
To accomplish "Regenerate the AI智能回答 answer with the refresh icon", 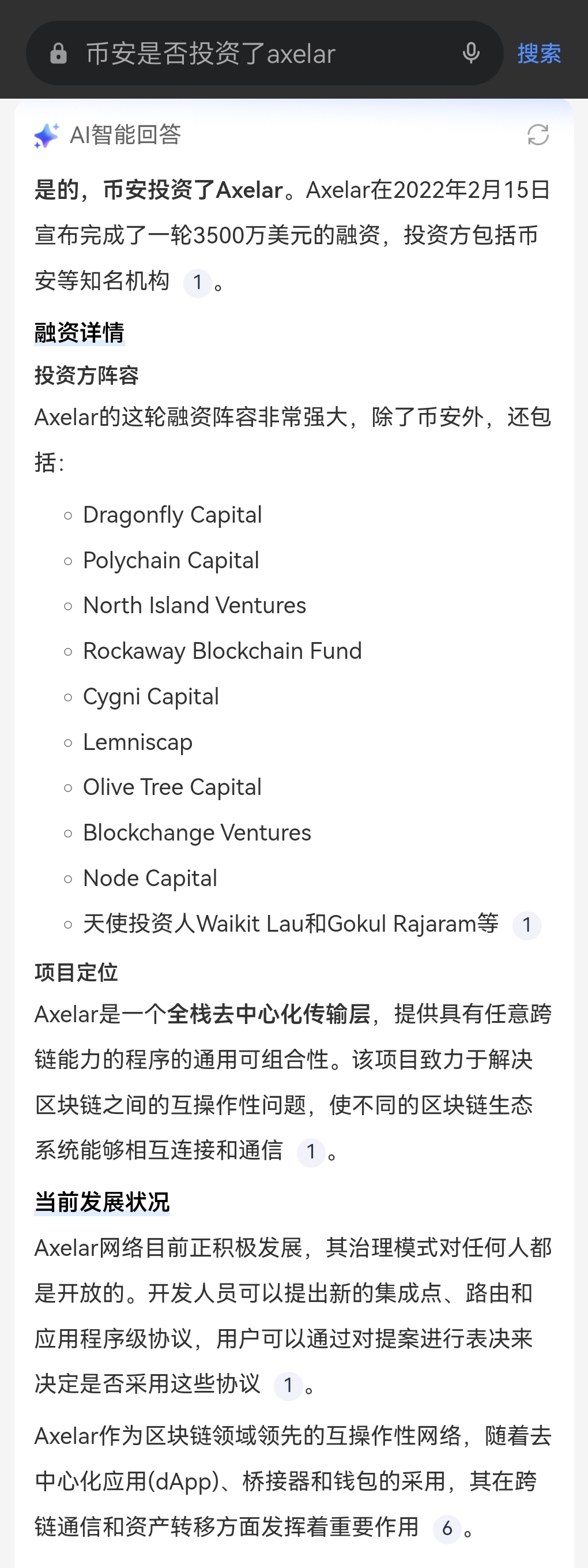I will click(x=537, y=134).
